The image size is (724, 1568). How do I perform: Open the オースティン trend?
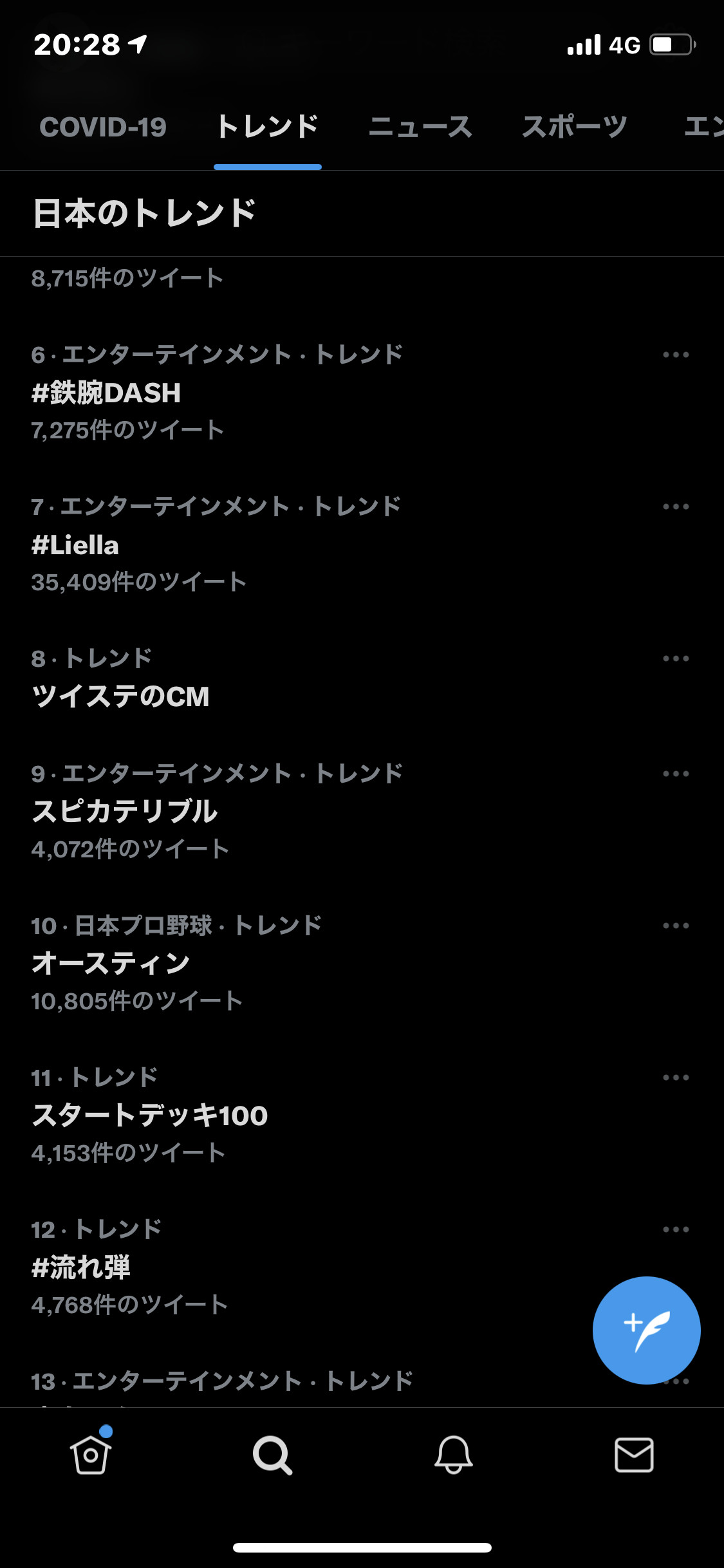(362, 963)
